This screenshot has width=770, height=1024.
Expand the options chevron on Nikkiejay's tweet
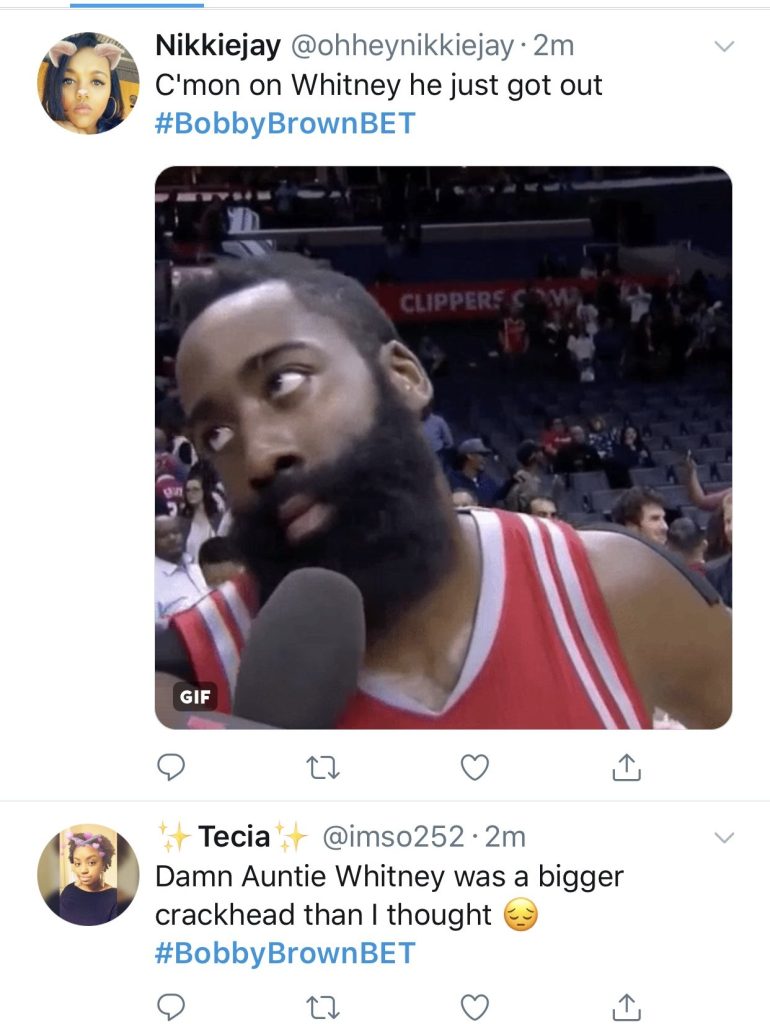tap(726, 47)
